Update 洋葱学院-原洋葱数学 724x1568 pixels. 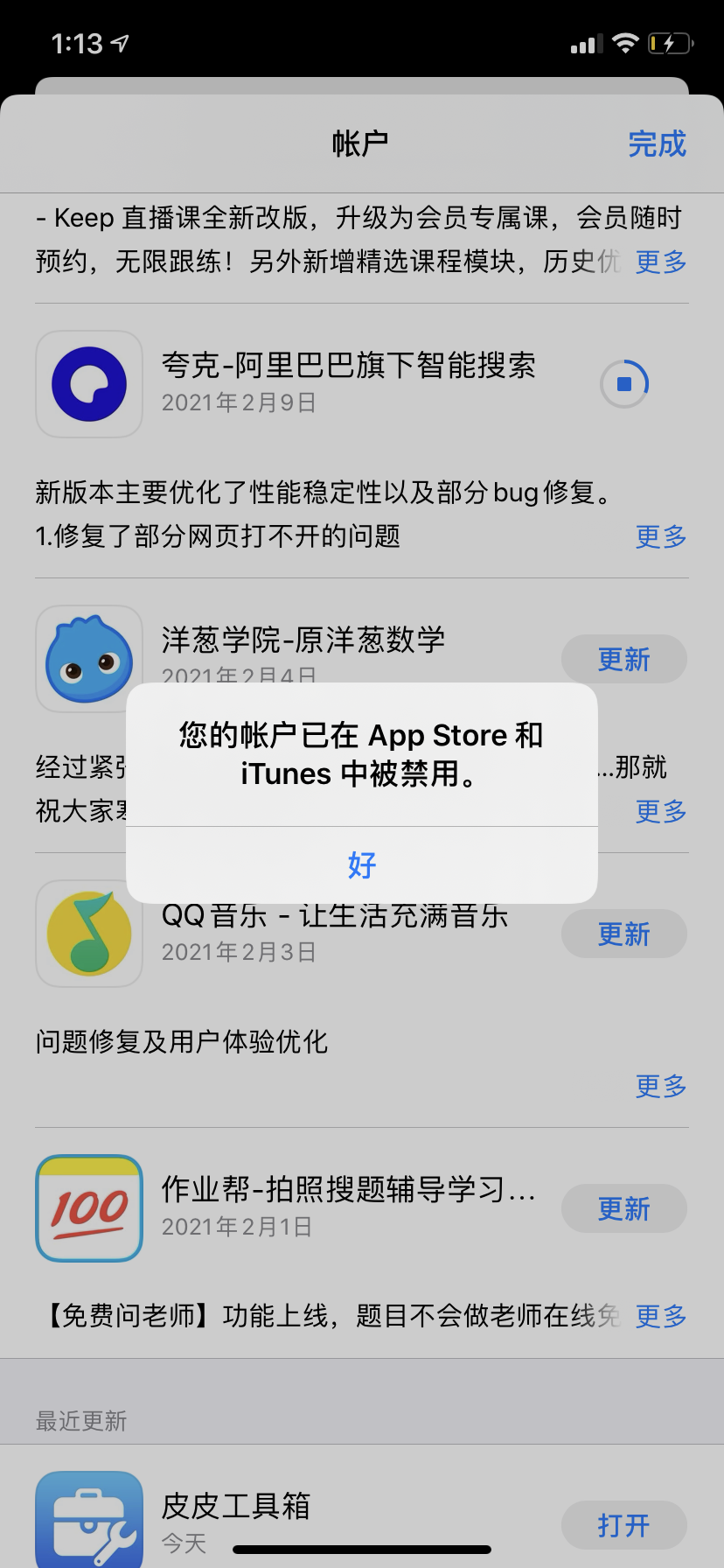click(623, 659)
